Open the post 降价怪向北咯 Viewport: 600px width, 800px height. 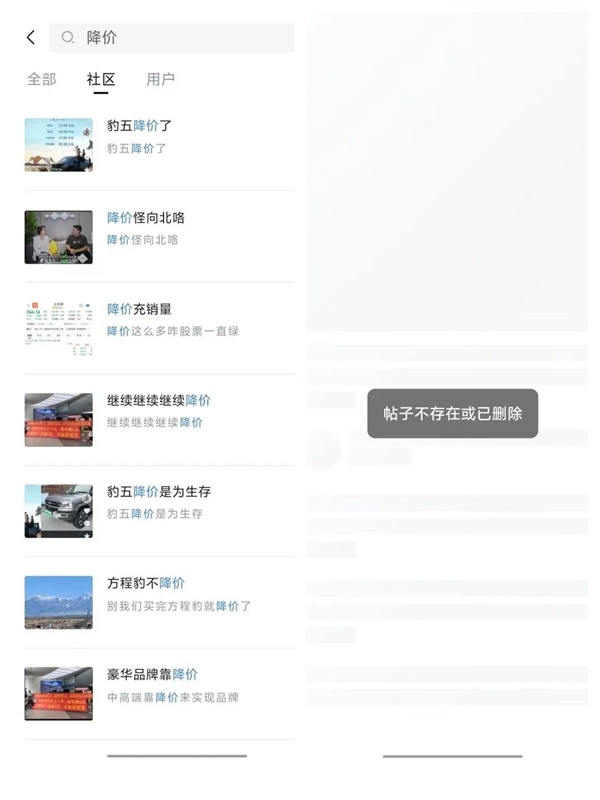[146, 217]
